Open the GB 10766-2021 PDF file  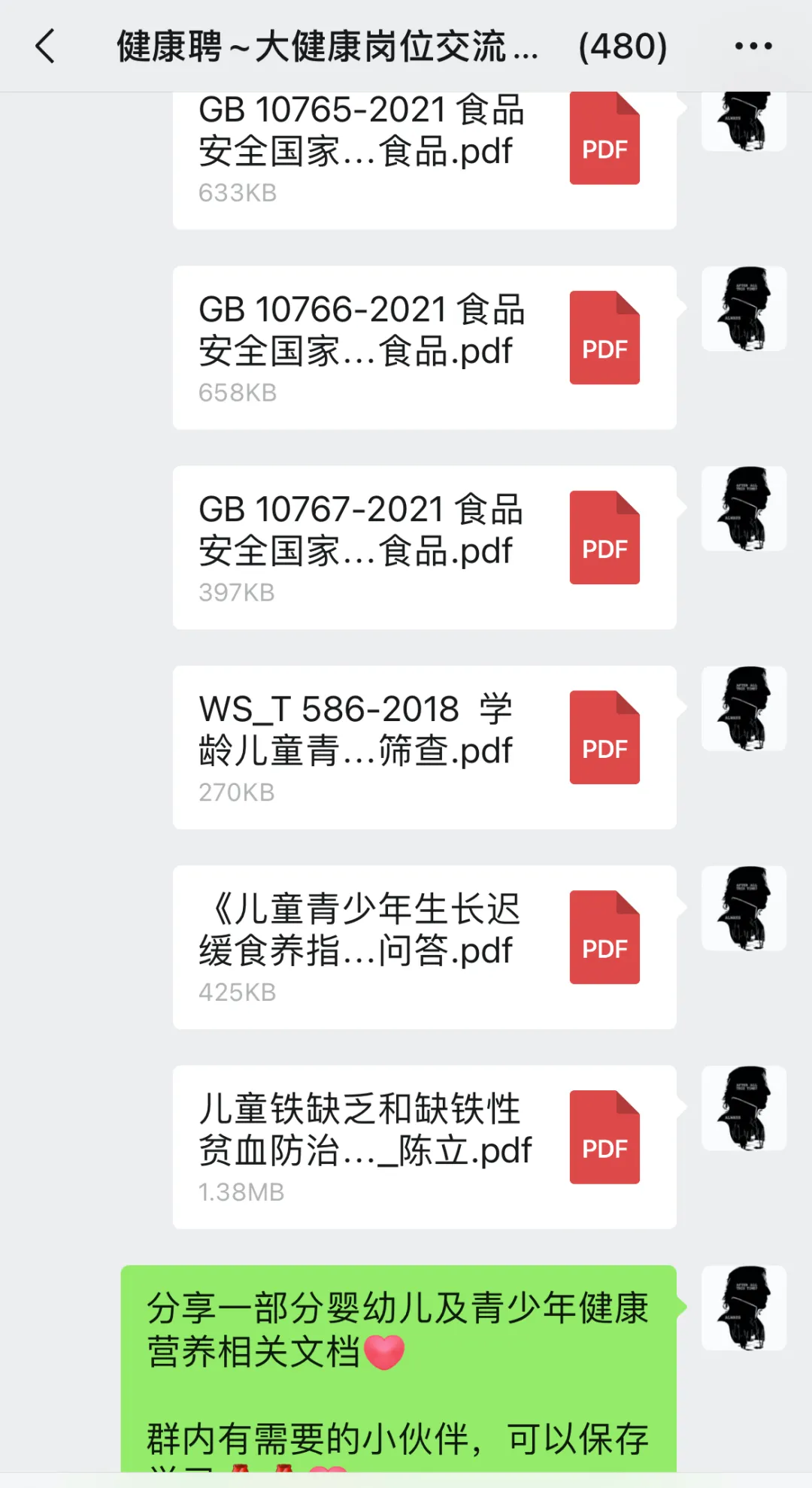[x=424, y=347]
